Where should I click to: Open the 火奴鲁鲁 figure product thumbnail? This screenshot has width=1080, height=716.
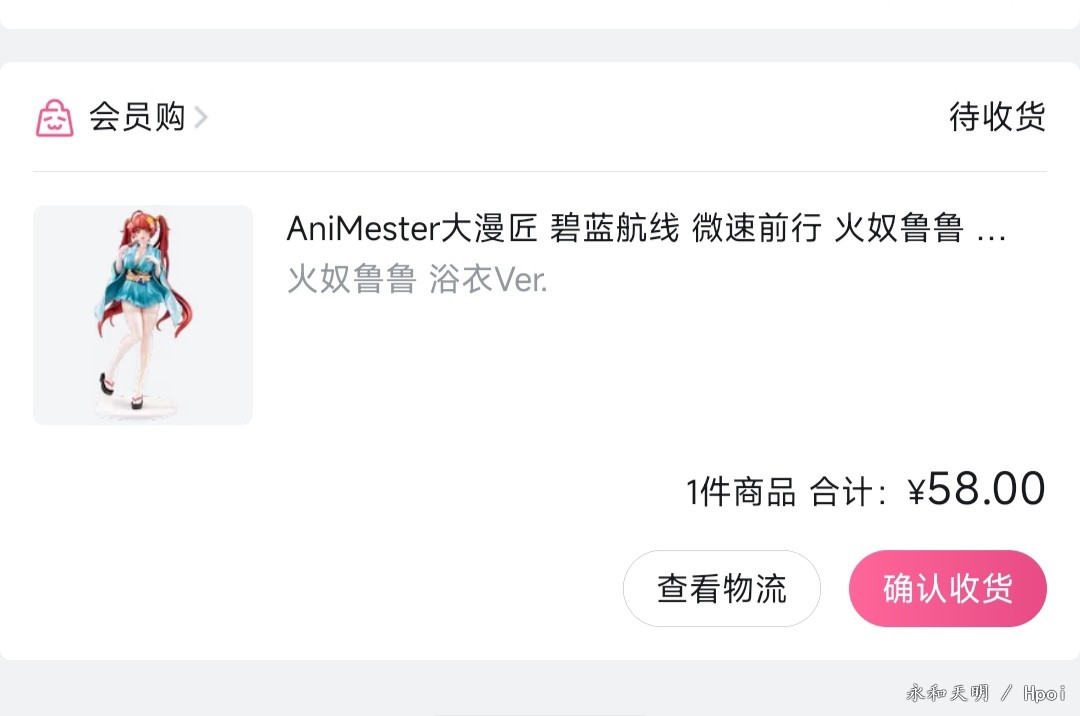143,315
